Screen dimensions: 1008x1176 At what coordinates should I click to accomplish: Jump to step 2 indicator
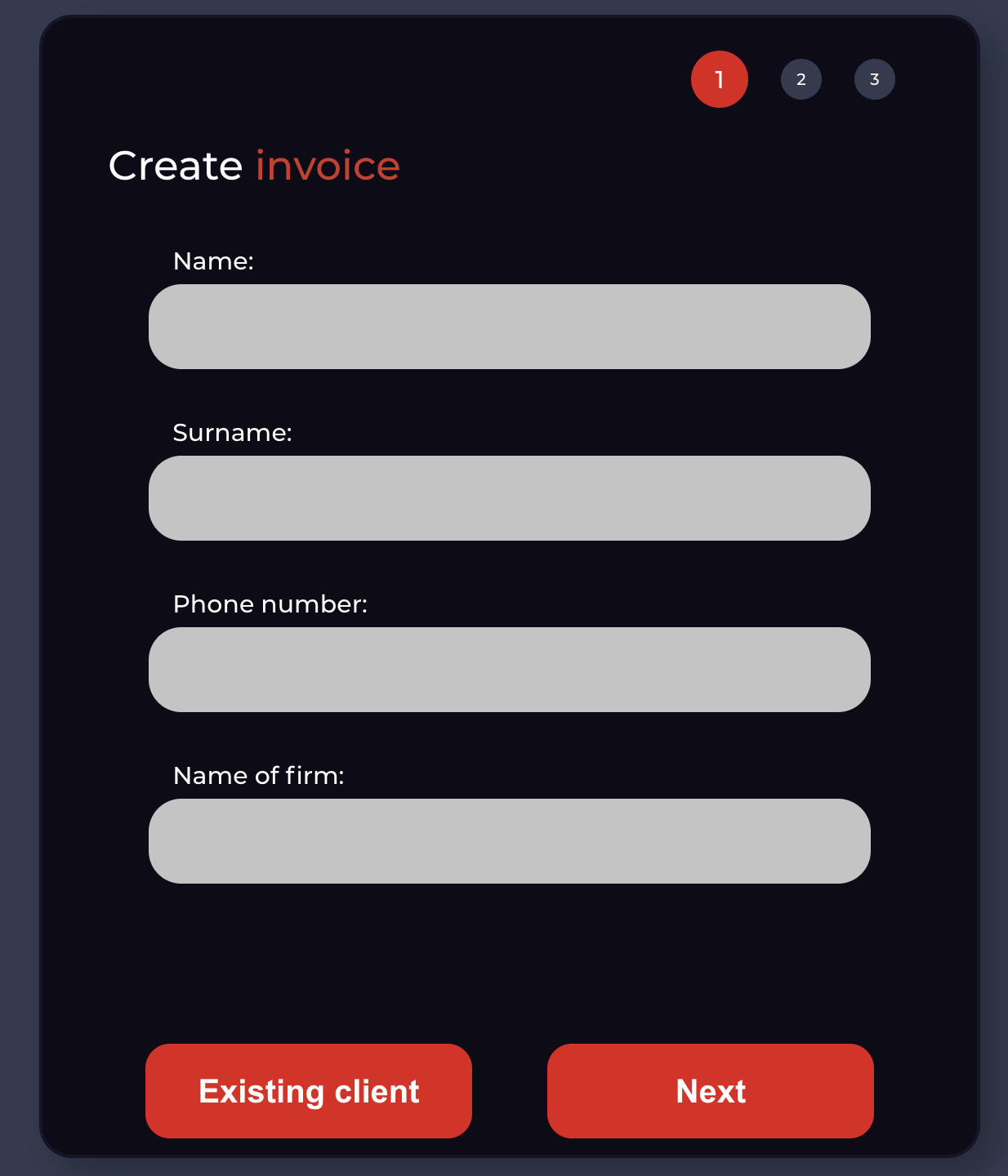tap(801, 79)
